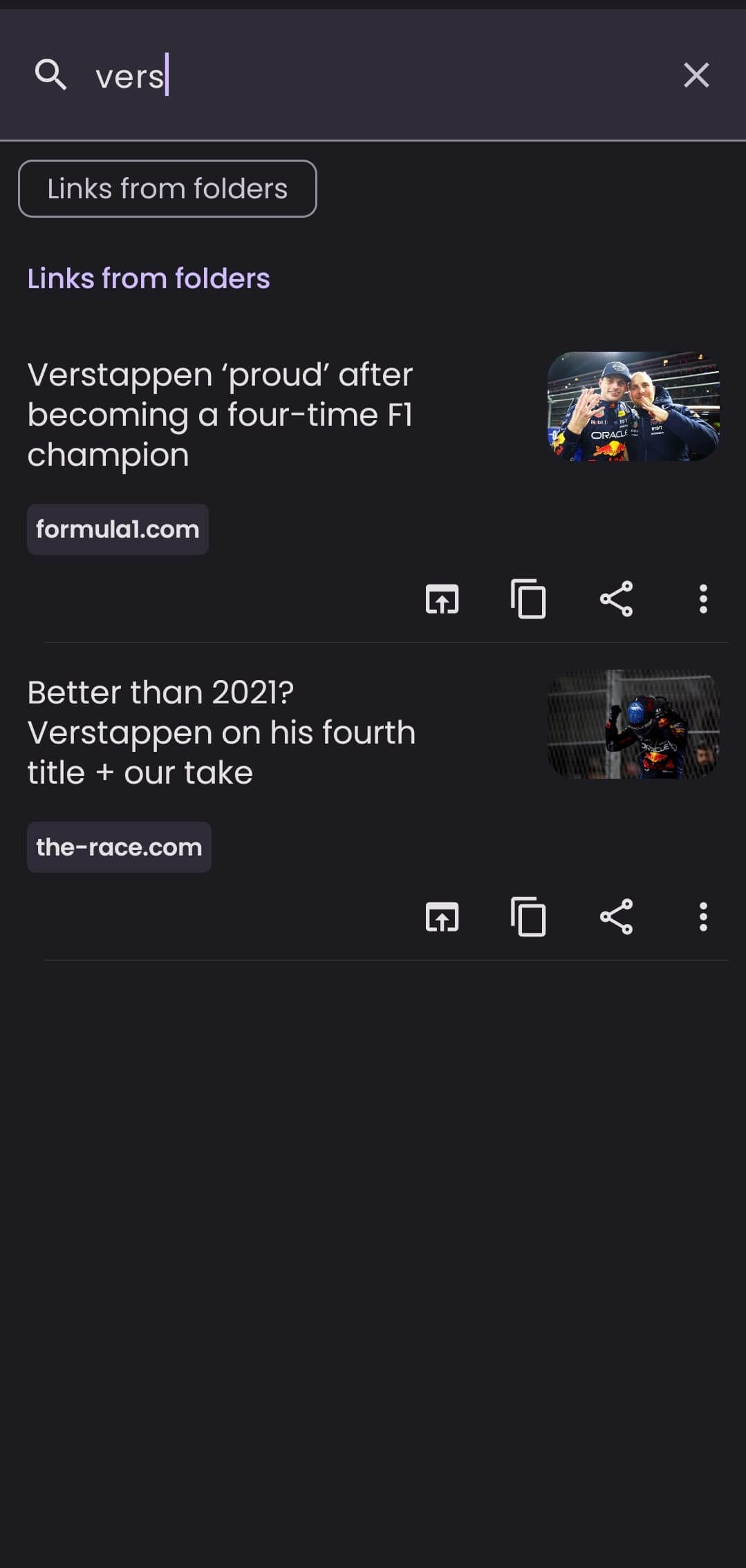Viewport: 746px width, 1568px height.
Task: Open the the-race.com link in browser
Action: click(442, 917)
